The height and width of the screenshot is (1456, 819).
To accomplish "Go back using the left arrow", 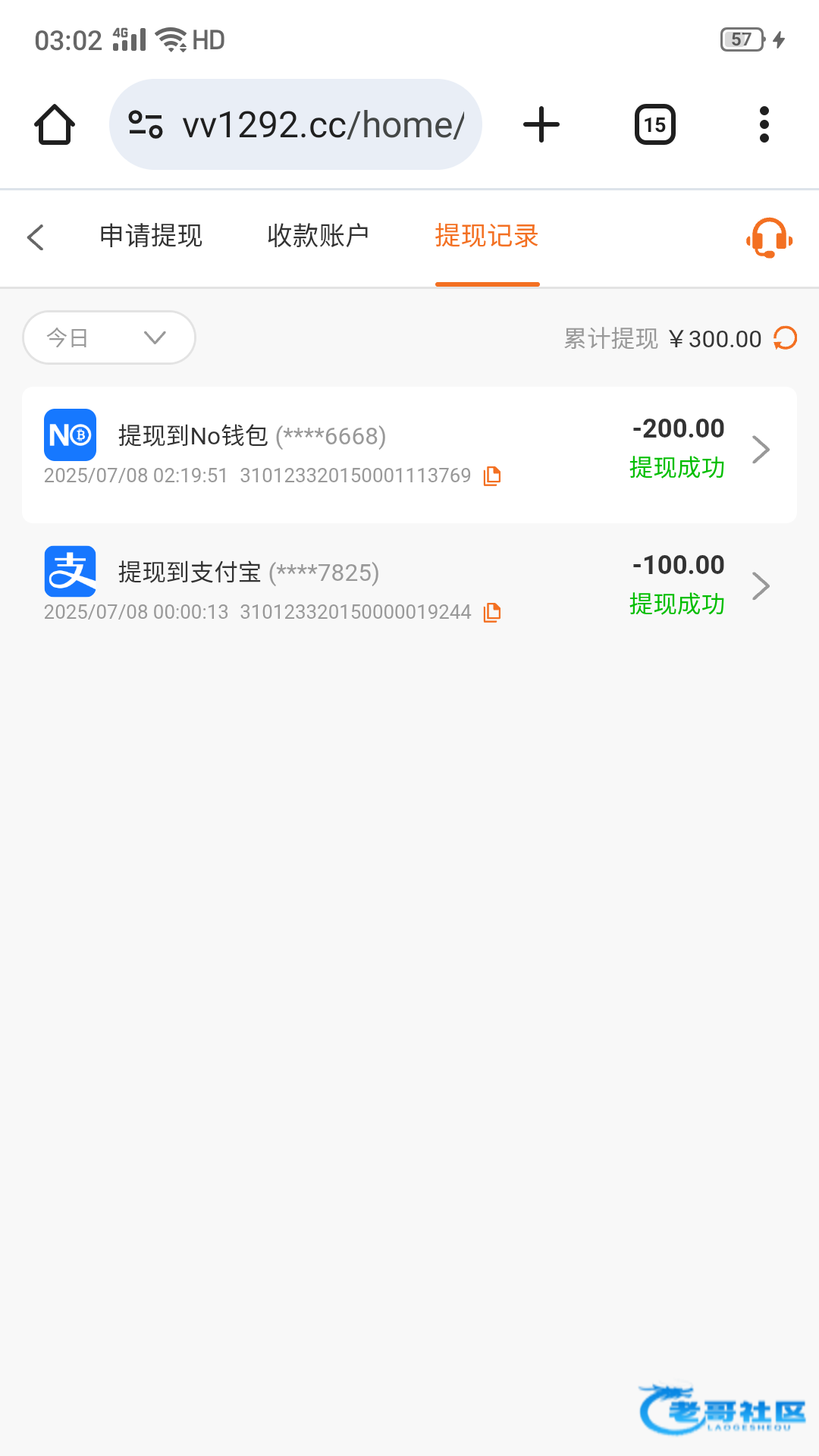I will tap(36, 237).
